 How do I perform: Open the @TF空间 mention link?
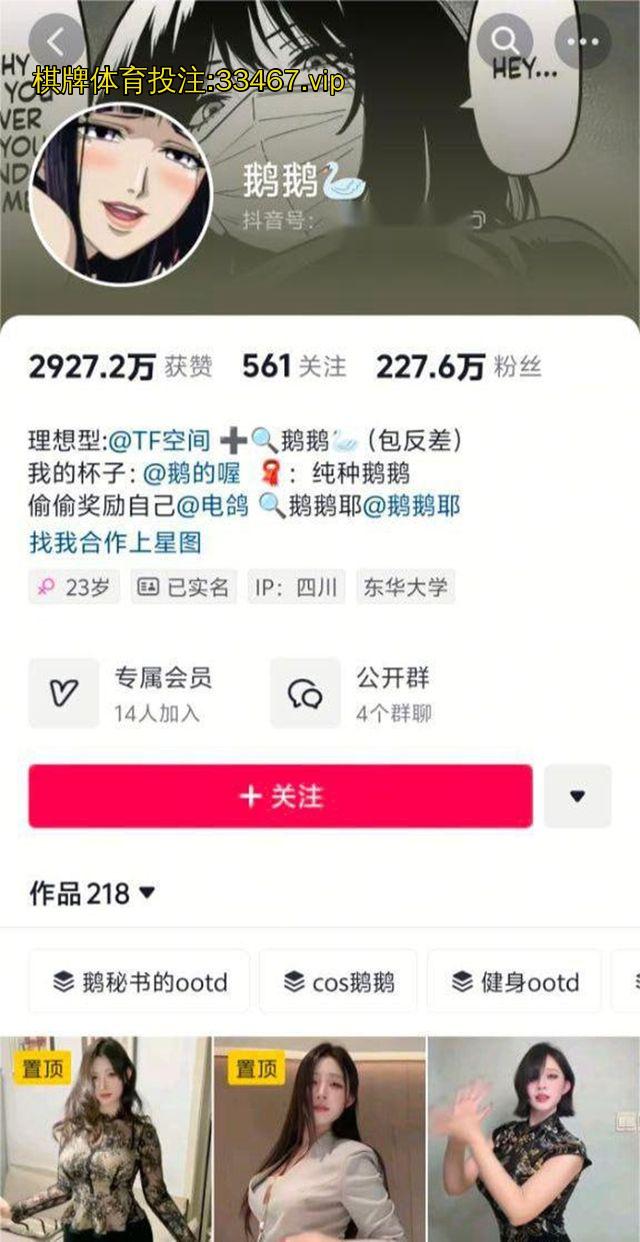pos(159,439)
